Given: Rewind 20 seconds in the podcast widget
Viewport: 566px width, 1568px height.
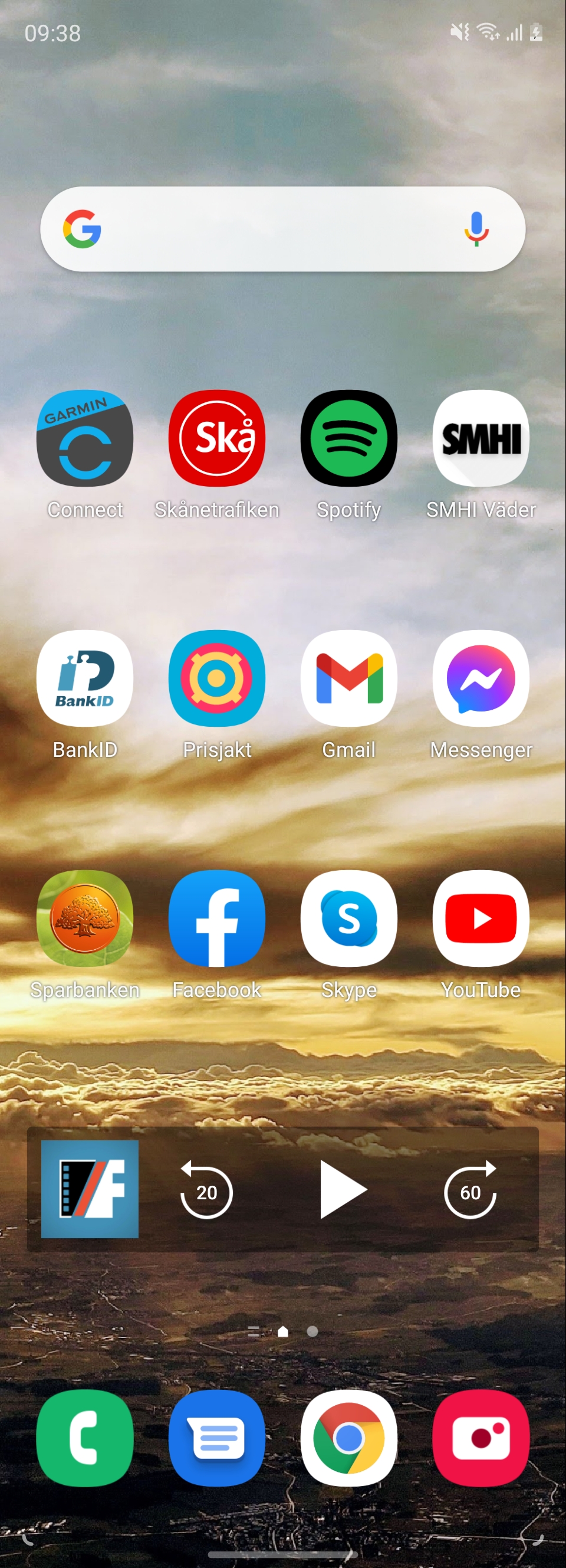Looking at the screenshot, I should pos(206,1189).
